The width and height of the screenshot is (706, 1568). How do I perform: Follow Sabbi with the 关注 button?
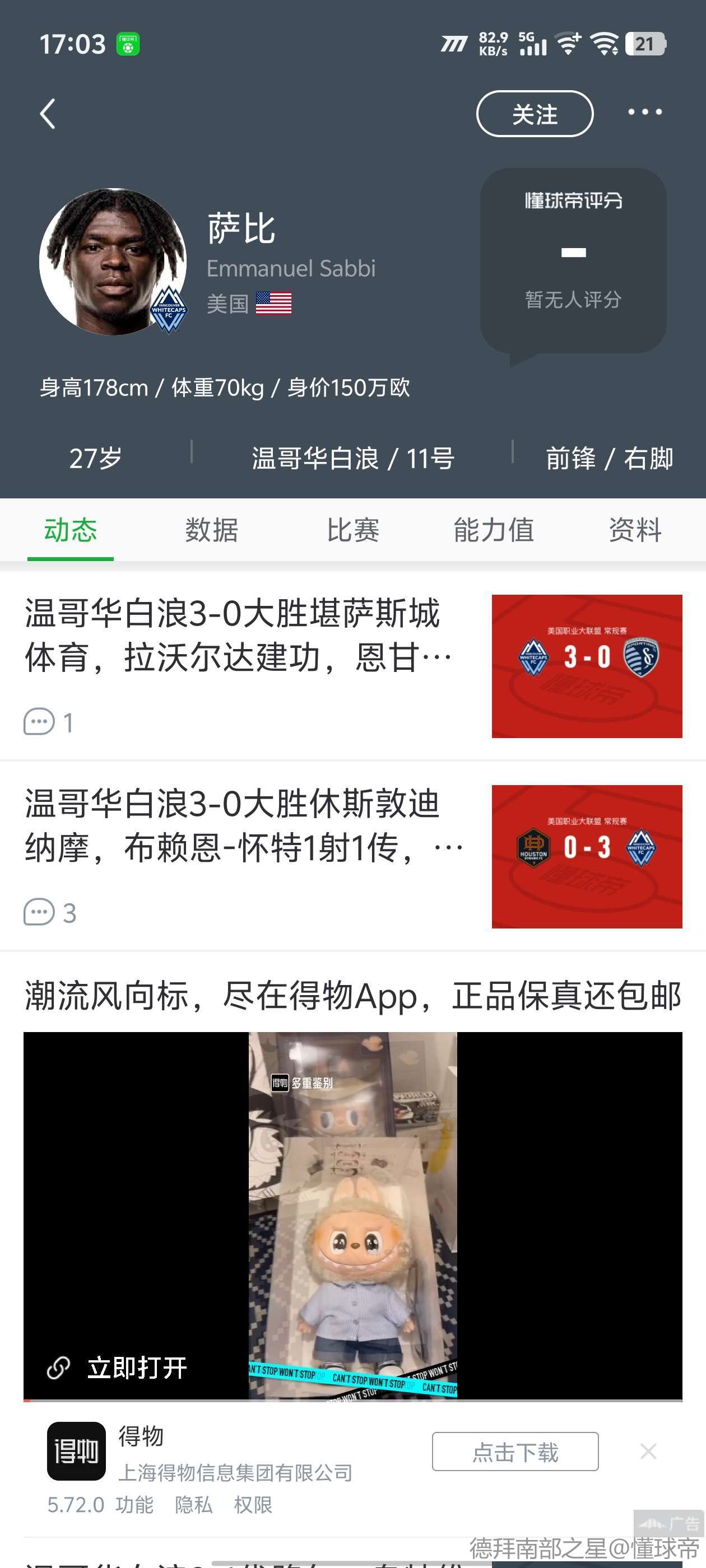(534, 114)
